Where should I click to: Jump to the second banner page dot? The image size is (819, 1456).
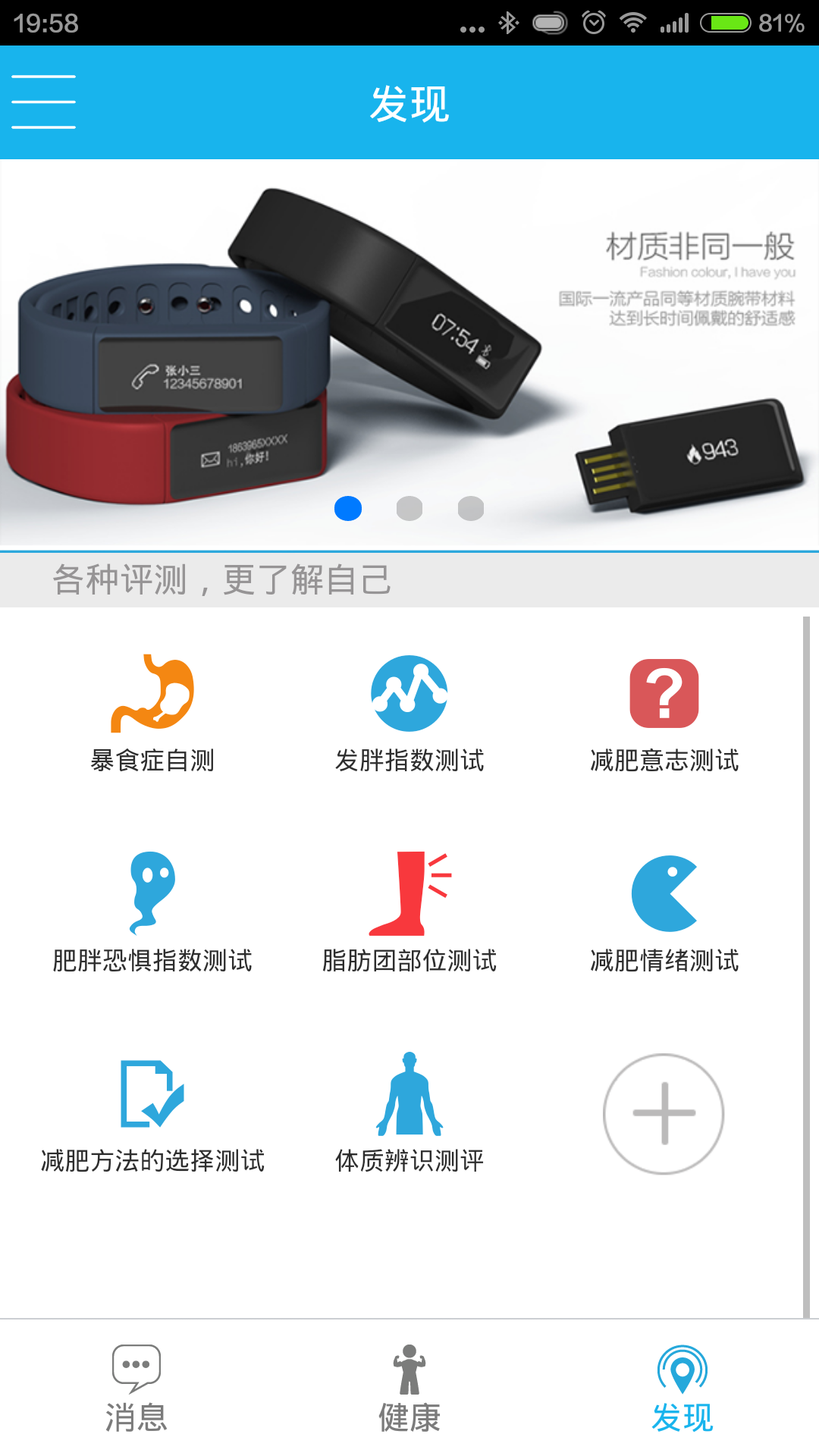[x=409, y=508]
